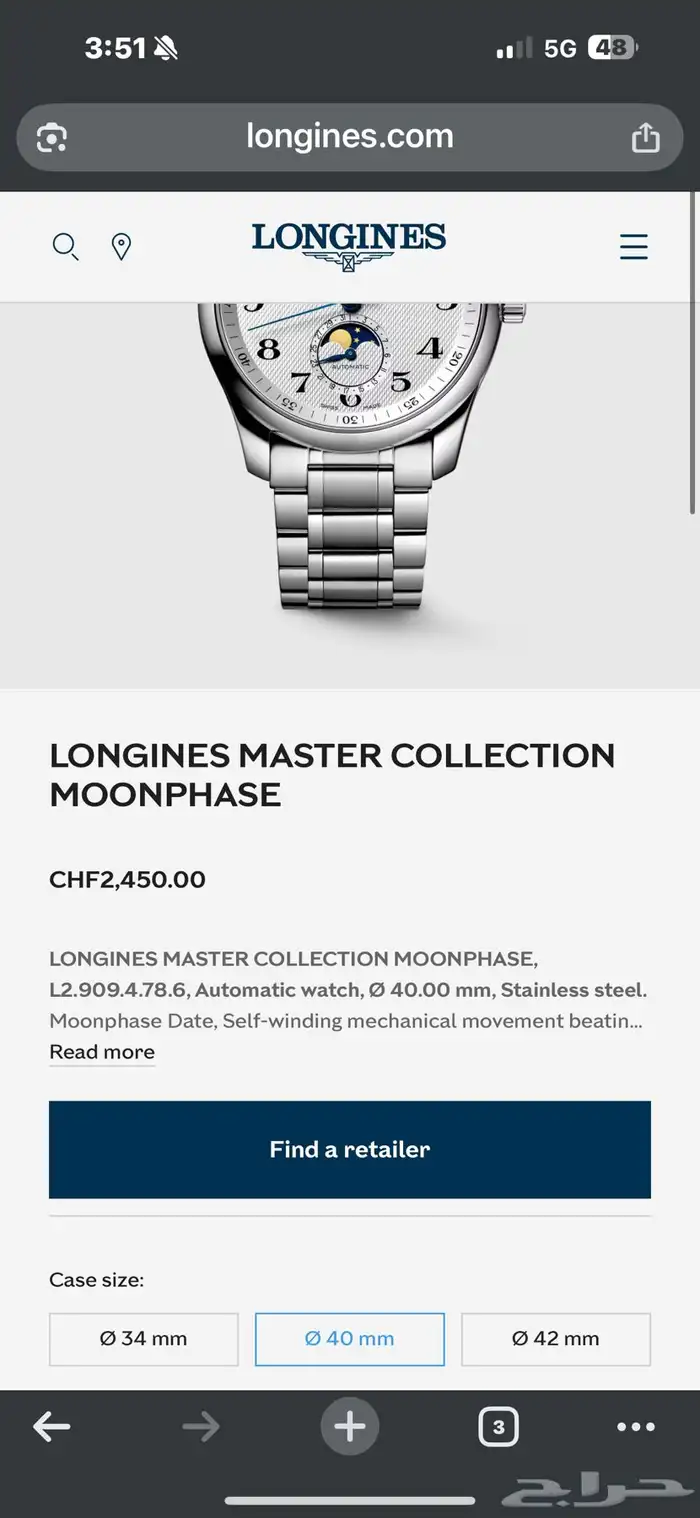Open the store locator pin icon
The height and width of the screenshot is (1518, 700).
click(121, 246)
